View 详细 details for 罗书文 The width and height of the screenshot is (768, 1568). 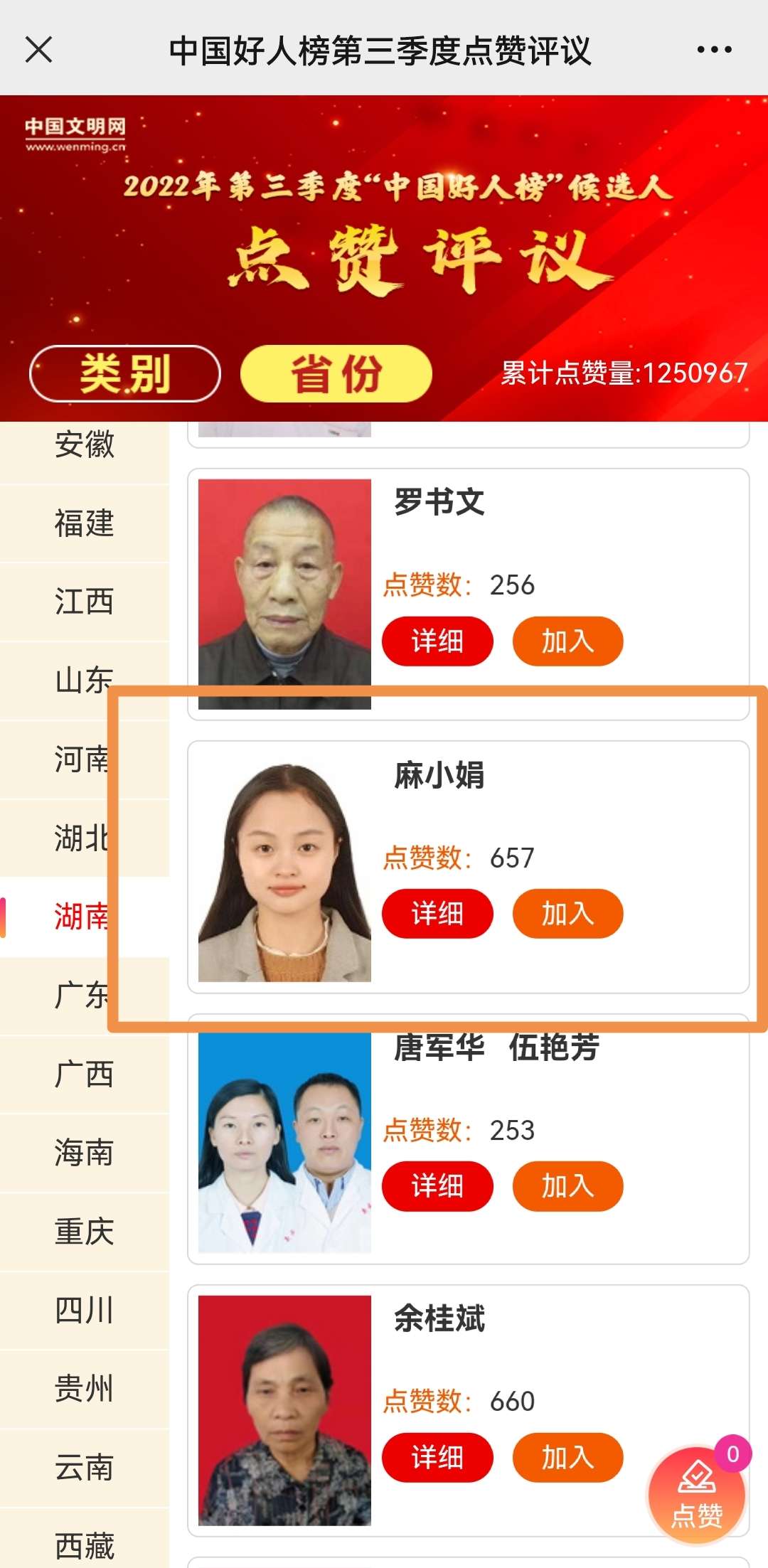pos(437,641)
